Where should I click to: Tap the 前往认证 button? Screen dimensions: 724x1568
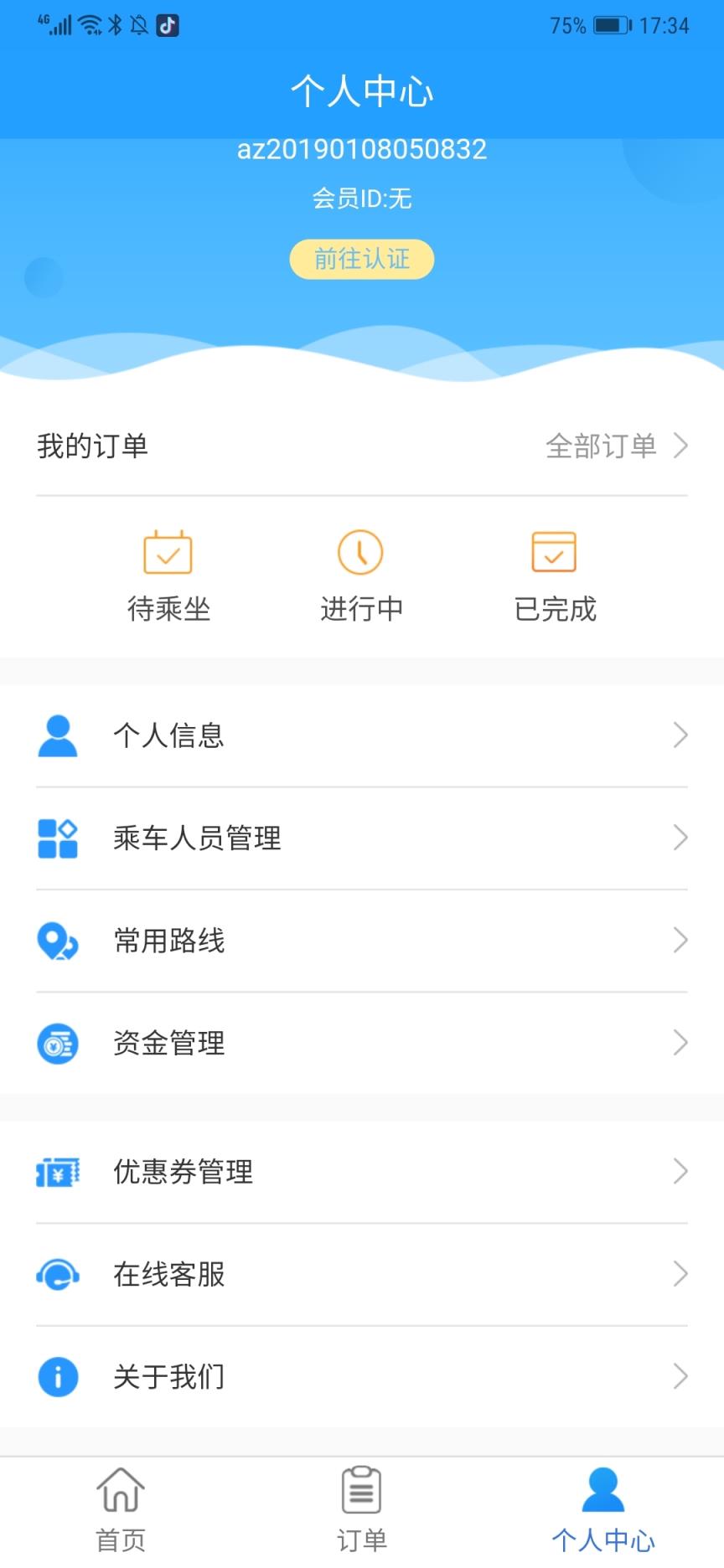(x=362, y=259)
